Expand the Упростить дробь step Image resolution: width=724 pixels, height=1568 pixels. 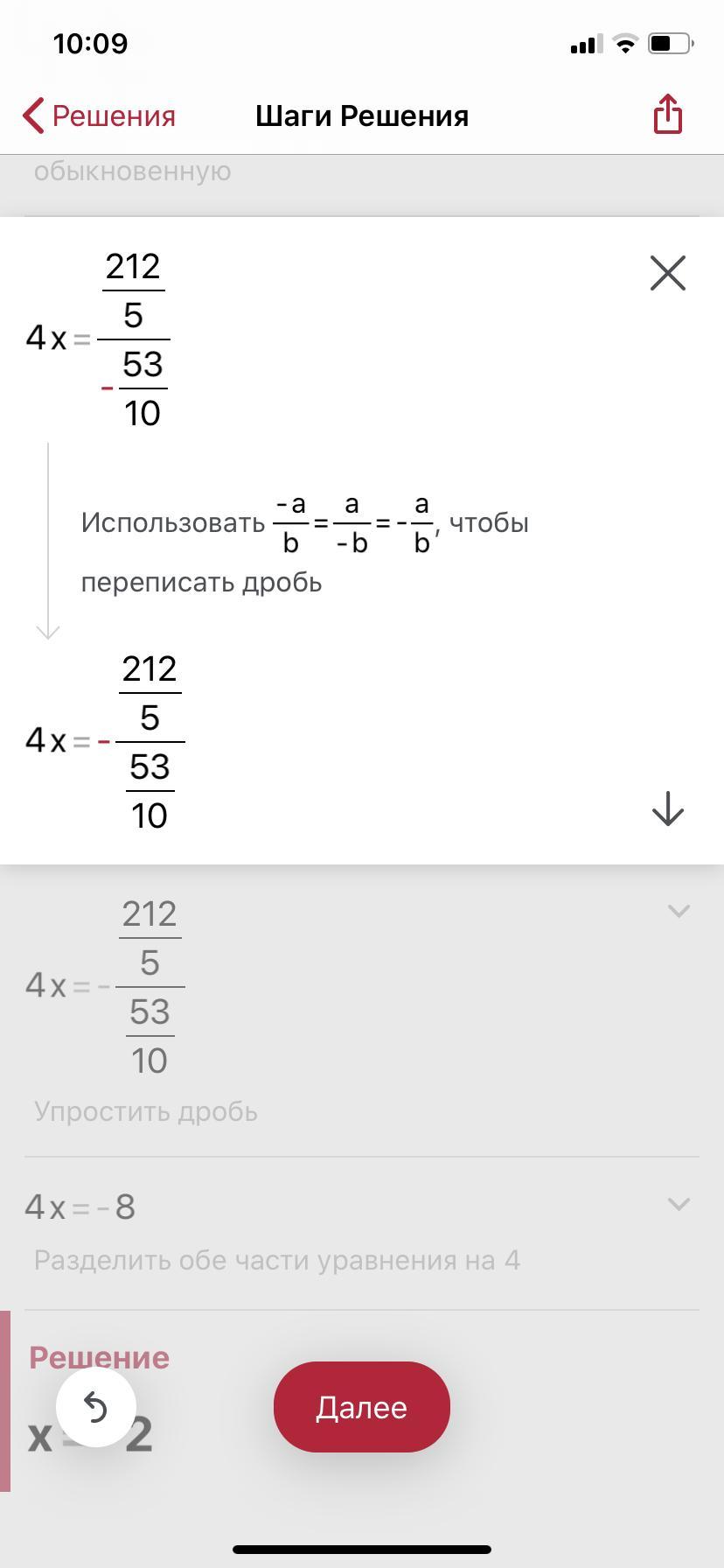(679, 912)
